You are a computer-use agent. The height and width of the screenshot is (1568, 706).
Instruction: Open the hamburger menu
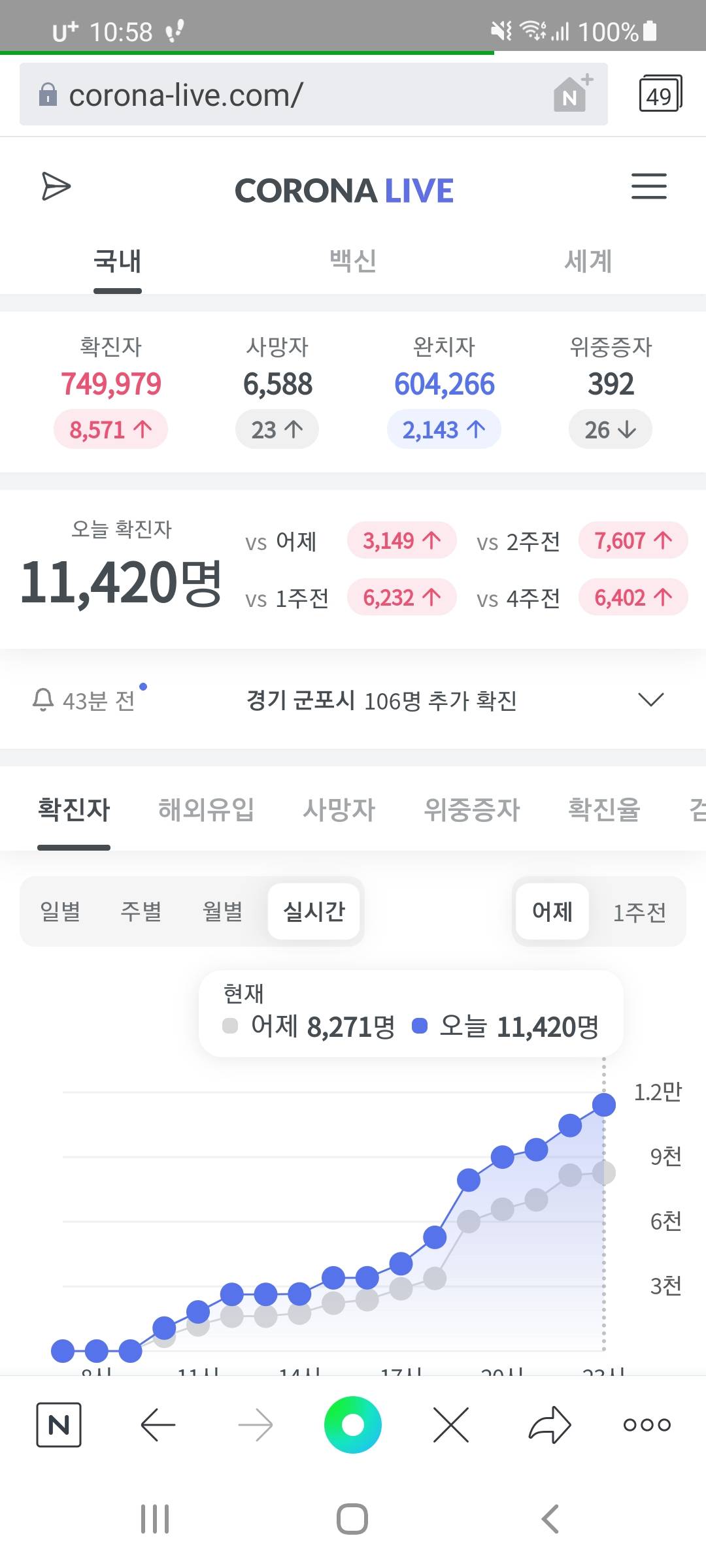(x=649, y=186)
